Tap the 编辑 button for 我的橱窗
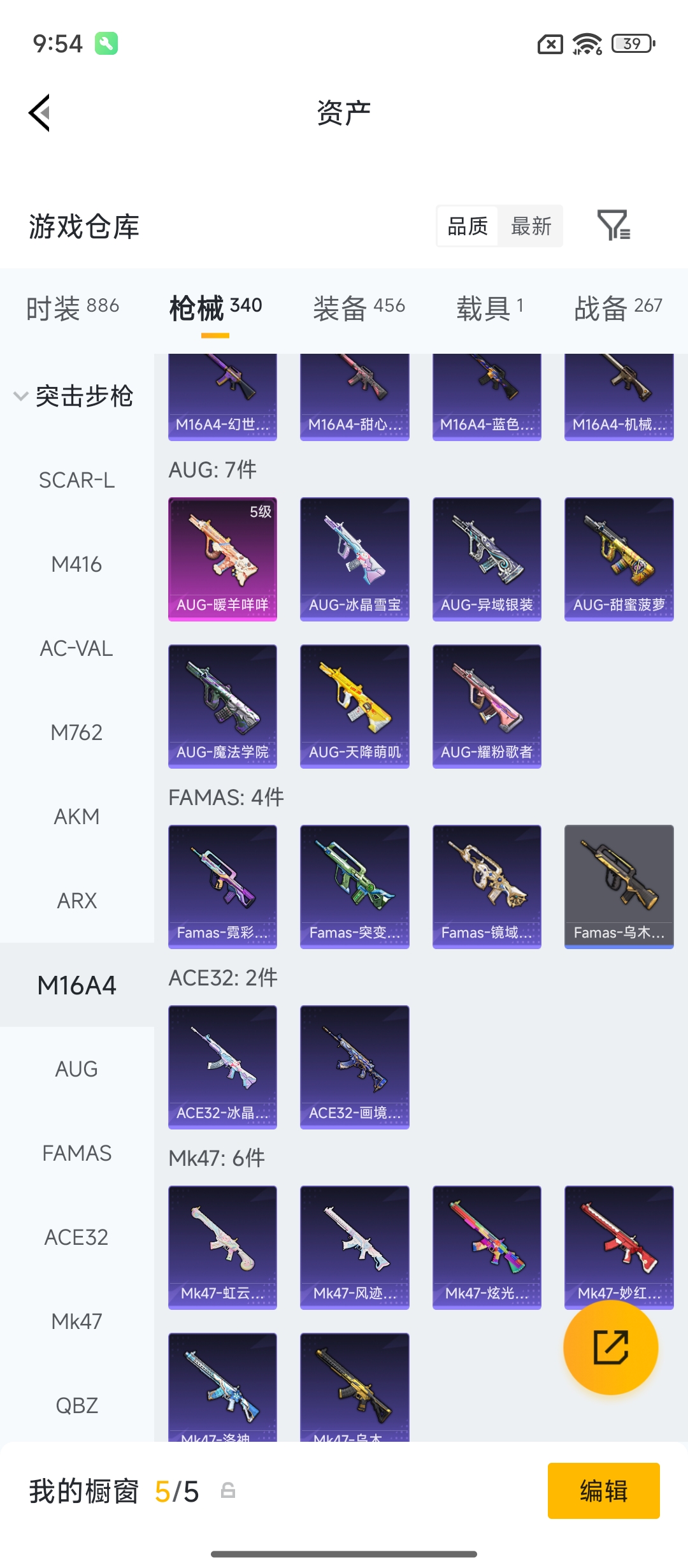This screenshot has height=1568, width=688. pyautogui.click(x=603, y=1491)
